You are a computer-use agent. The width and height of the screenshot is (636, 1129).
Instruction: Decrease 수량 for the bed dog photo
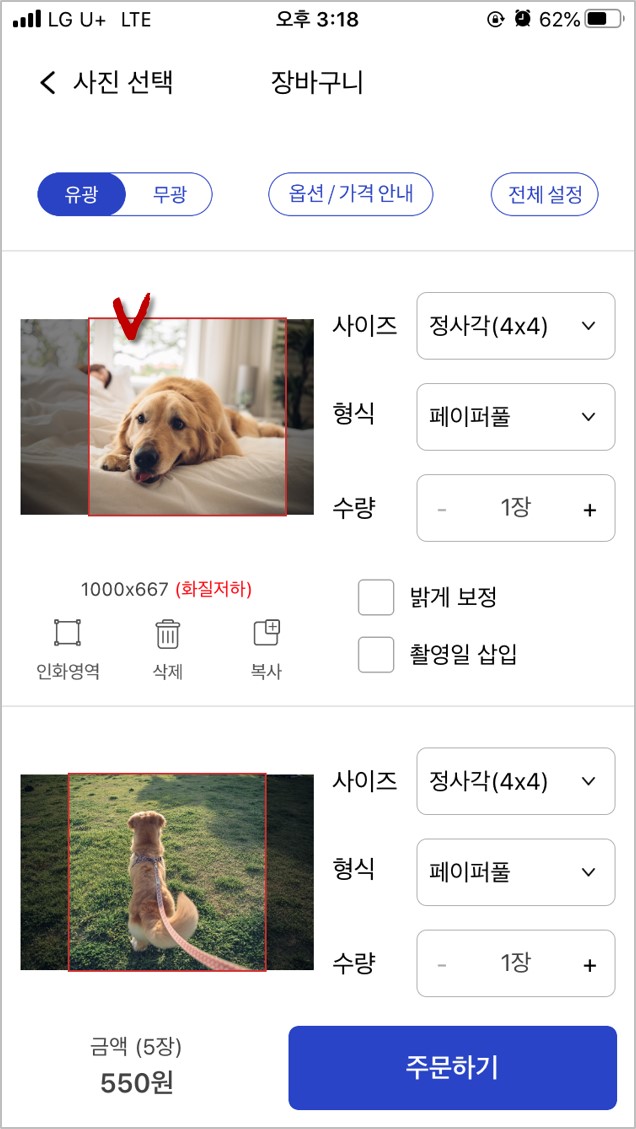[442, 510]
